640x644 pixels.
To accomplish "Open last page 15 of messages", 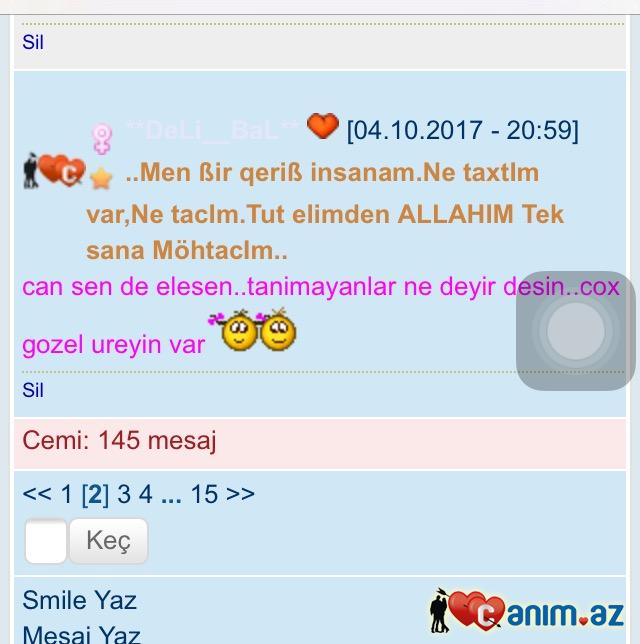I will click(x=204, y=494).
